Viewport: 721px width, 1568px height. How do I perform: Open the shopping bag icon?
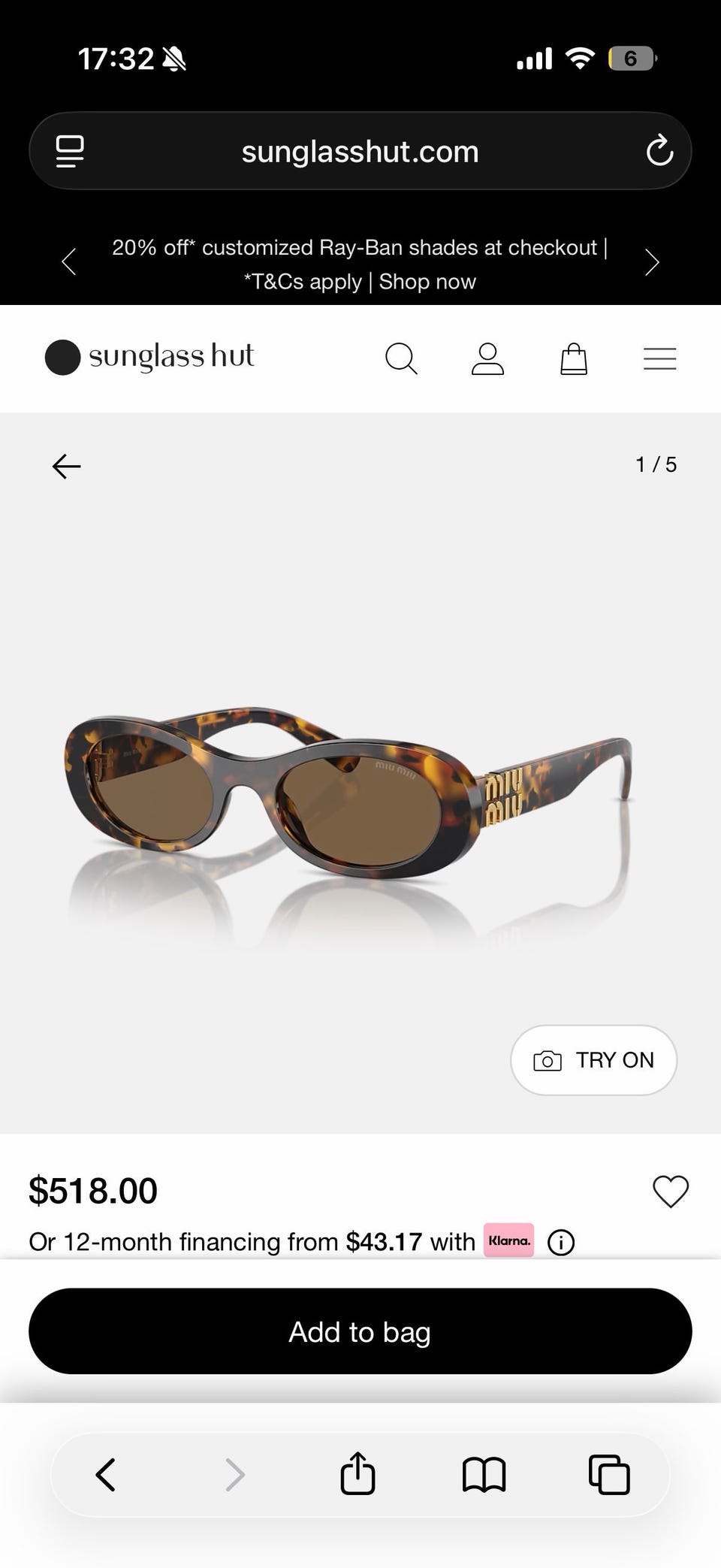[x=574, y=358]
